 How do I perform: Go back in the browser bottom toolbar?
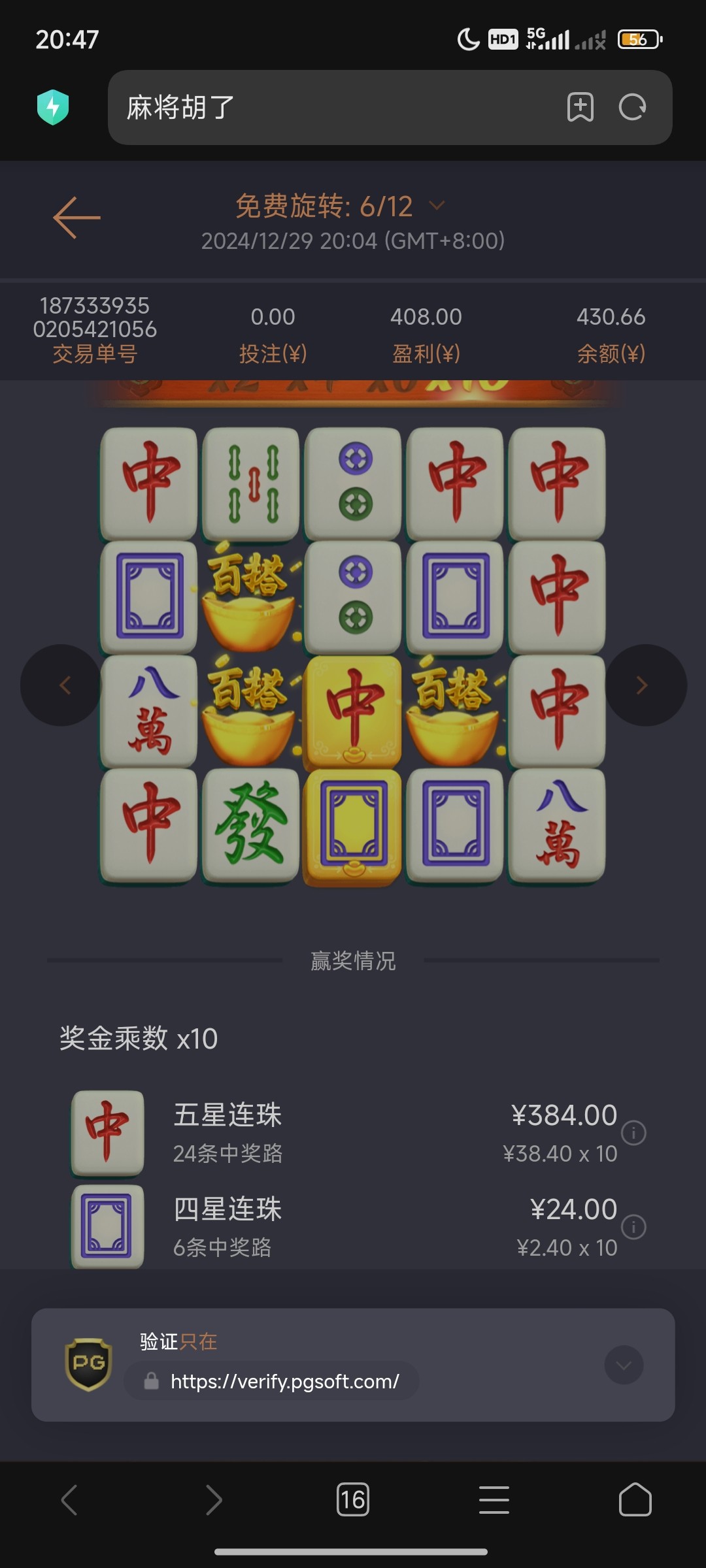point(70,1499)
